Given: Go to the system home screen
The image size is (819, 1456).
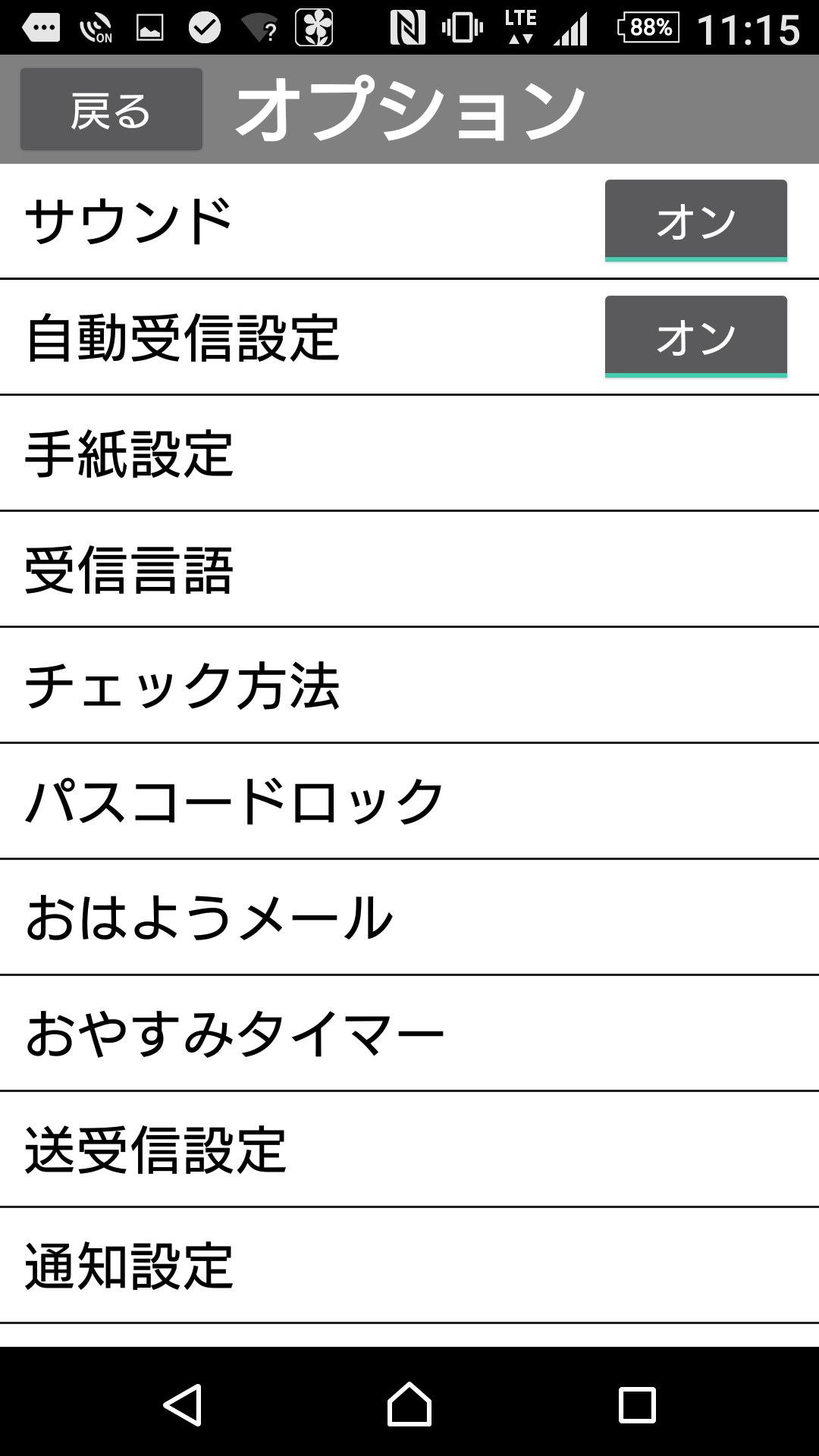Looking at the screenshot, I should [409, 1404].
